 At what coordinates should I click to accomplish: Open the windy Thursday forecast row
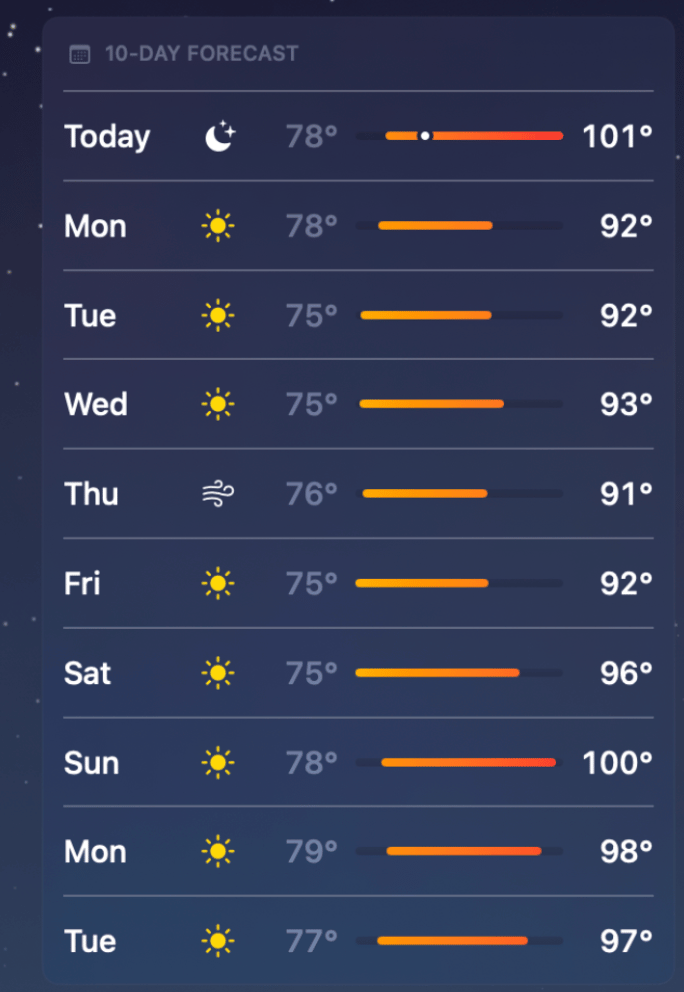[358, 494]
